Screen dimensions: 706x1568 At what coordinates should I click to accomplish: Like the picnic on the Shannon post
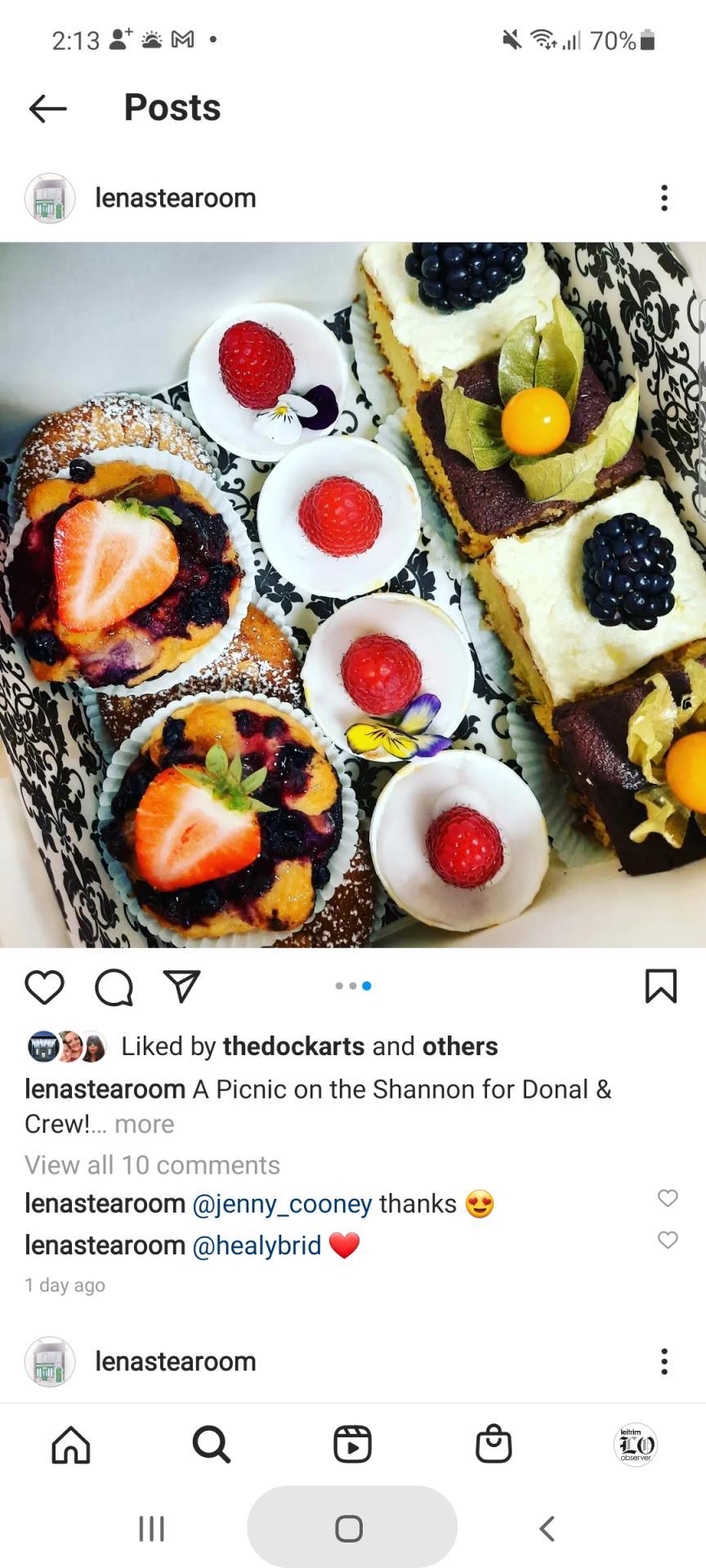pos(45,987)
